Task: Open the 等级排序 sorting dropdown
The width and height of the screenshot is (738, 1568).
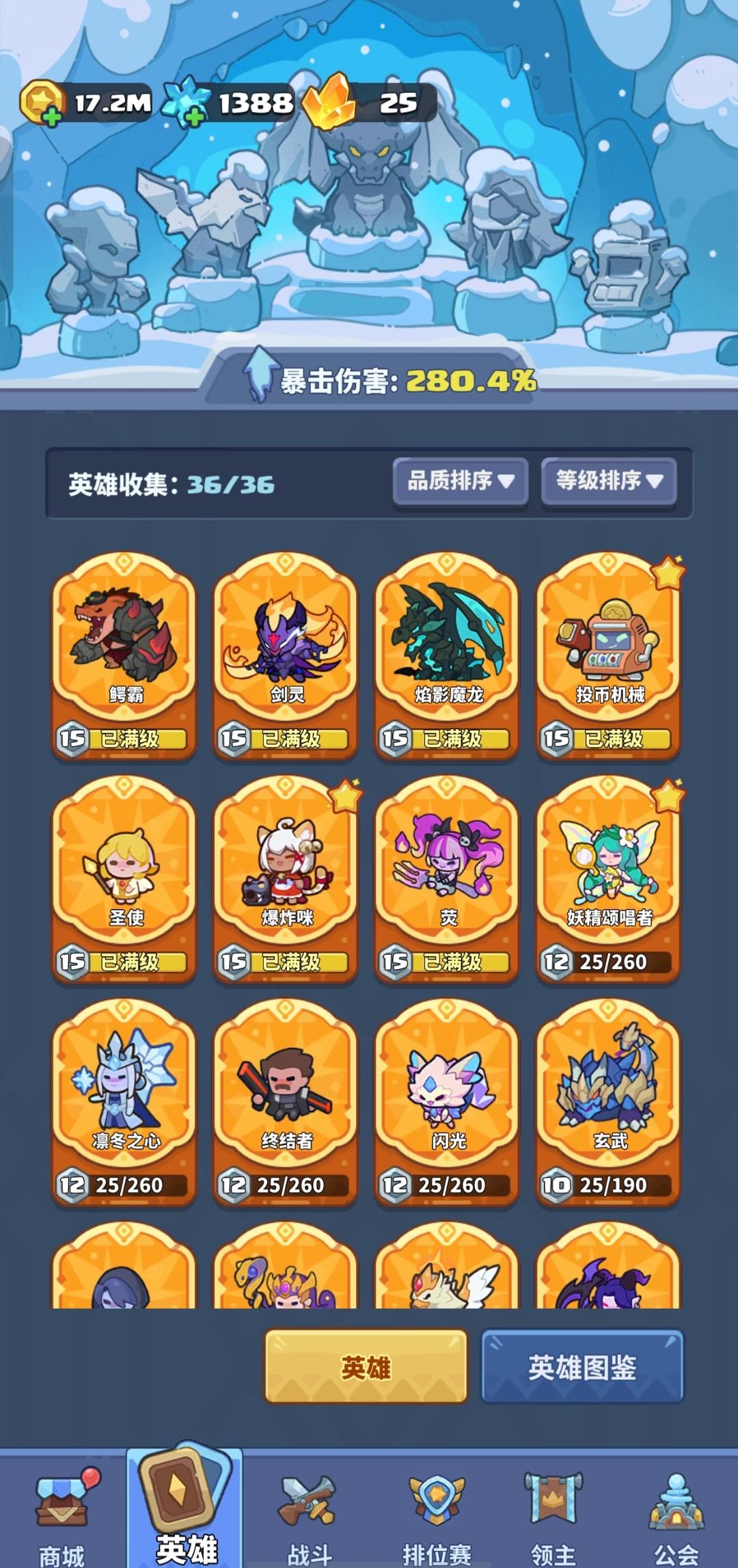Action: point(607,481)
